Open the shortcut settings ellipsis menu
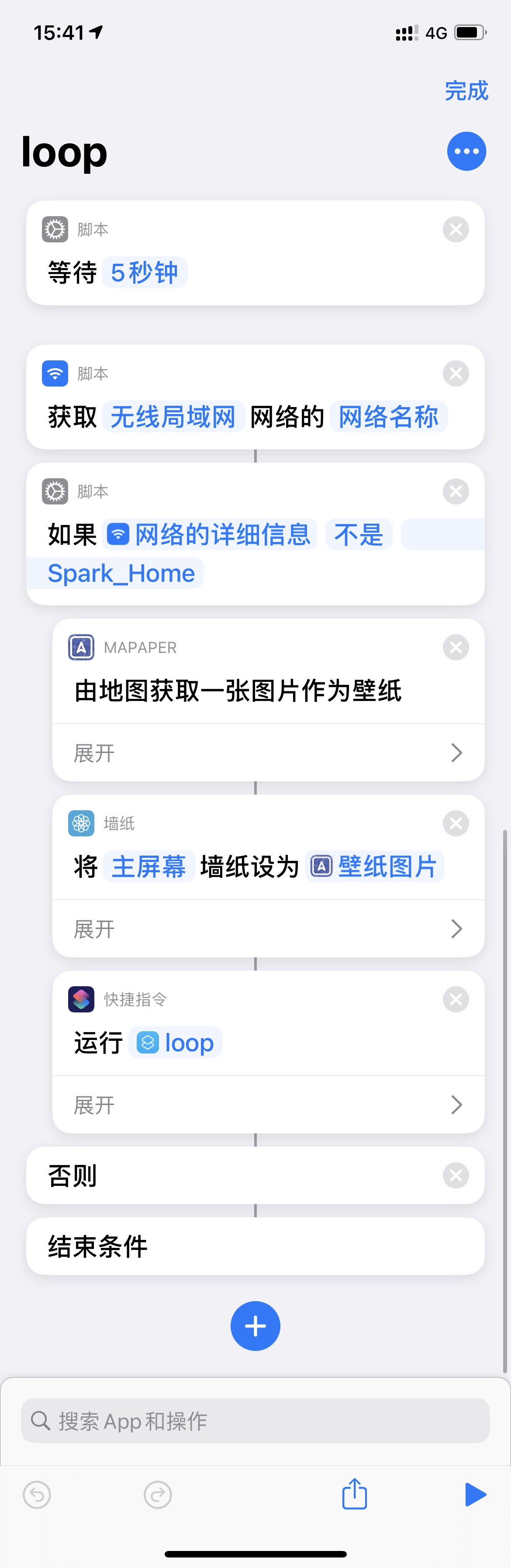The height and width of the screenshot is (1568, 511). 466,151
